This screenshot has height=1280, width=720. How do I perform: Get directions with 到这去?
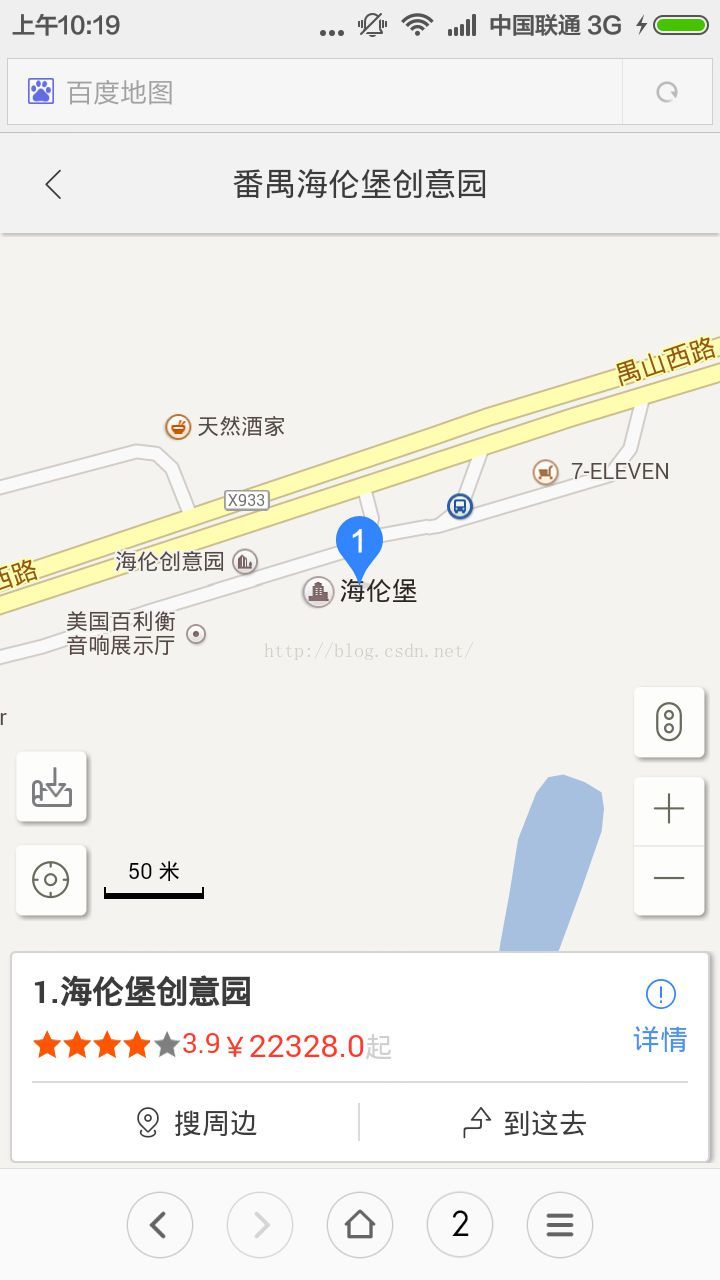[524, 1123]
